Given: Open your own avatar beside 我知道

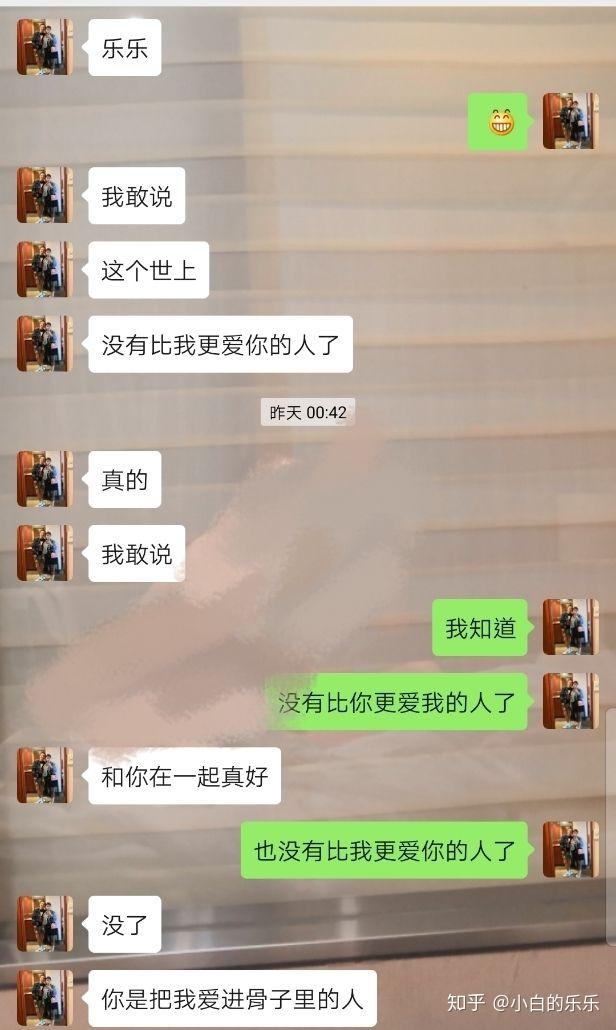Looking at the screenshot, I should tap(570, 627).
